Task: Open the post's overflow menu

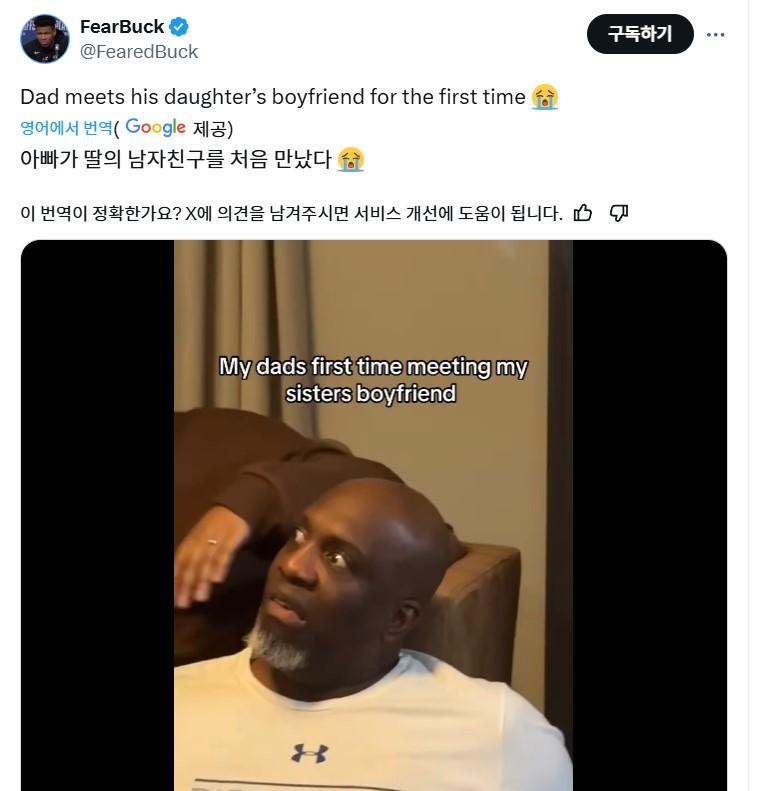Action: pos(715,34)
